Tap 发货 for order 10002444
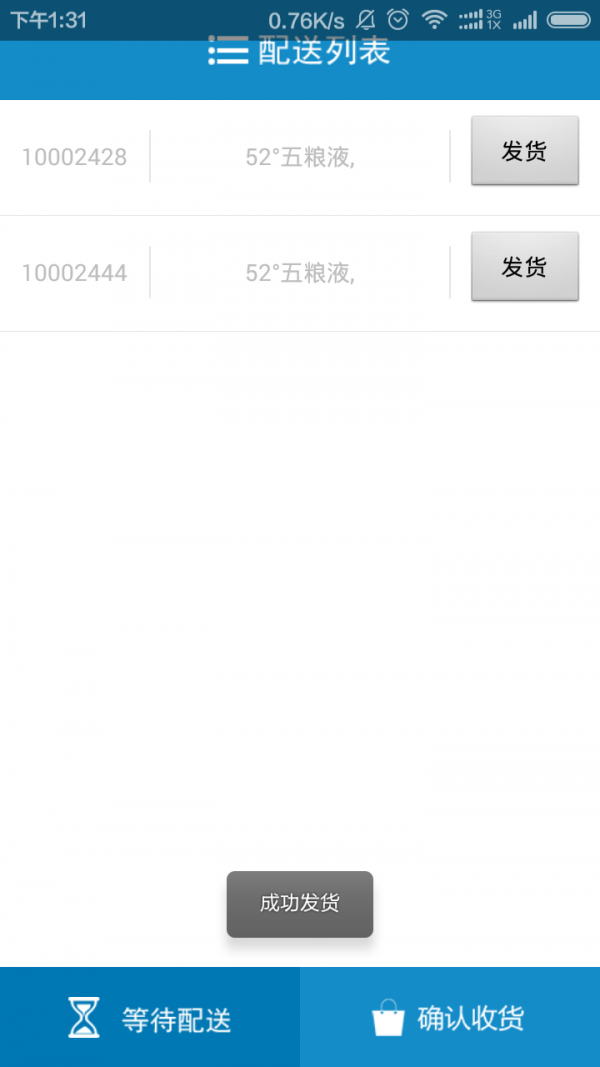The width and height of the screenshot is (600, 1067). [x=524, y=267]
